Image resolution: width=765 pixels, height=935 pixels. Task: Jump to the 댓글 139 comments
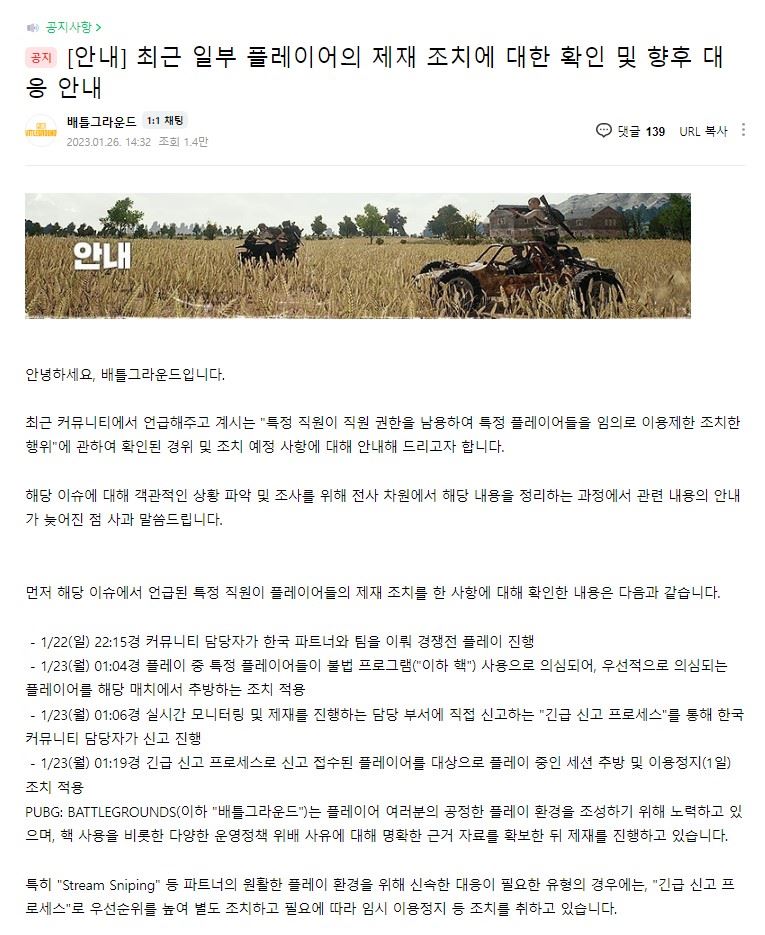pyautogui.click(x=631, y=131)
